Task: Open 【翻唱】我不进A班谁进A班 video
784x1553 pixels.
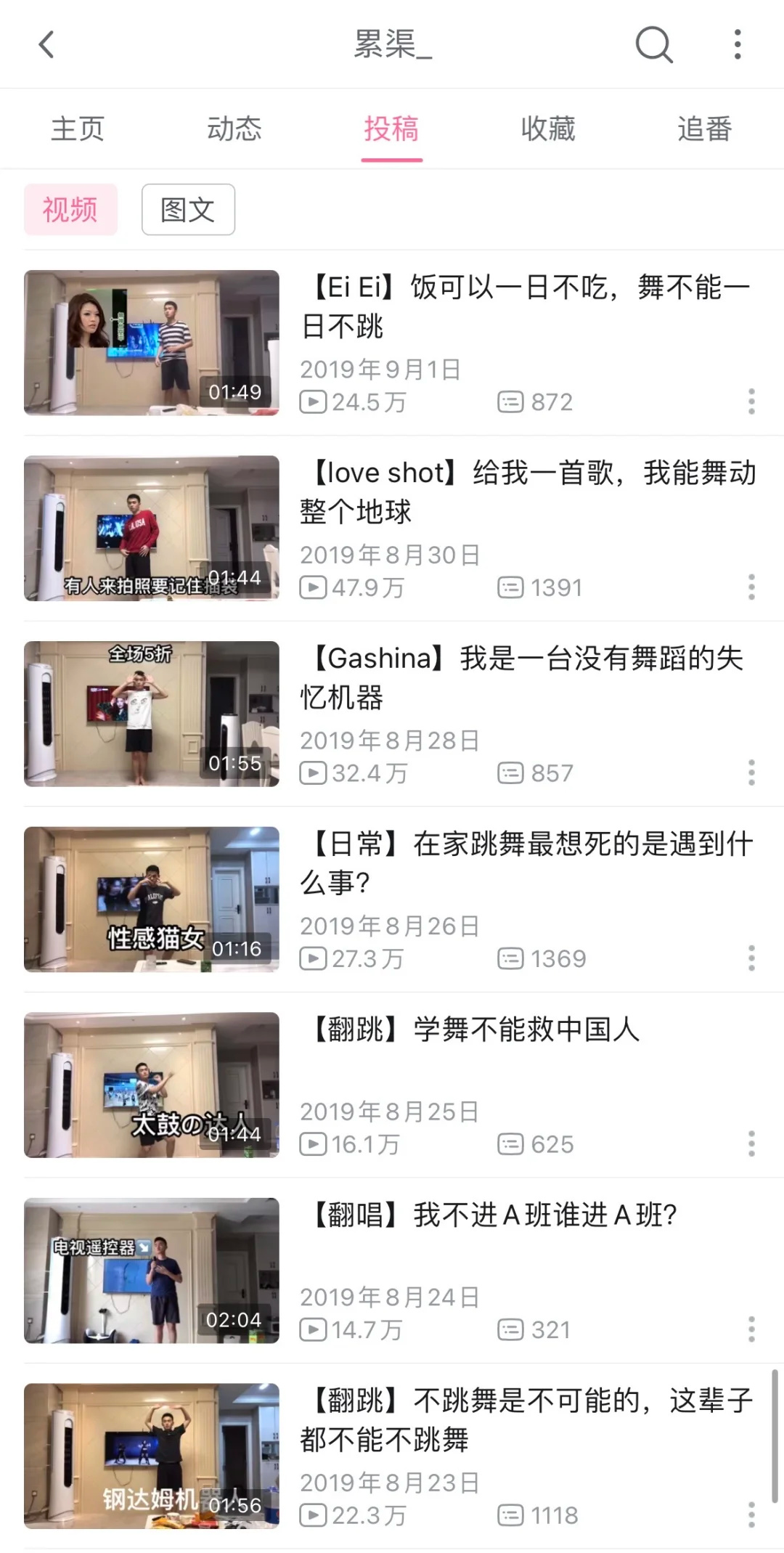Action: [x=152, y=1270]
